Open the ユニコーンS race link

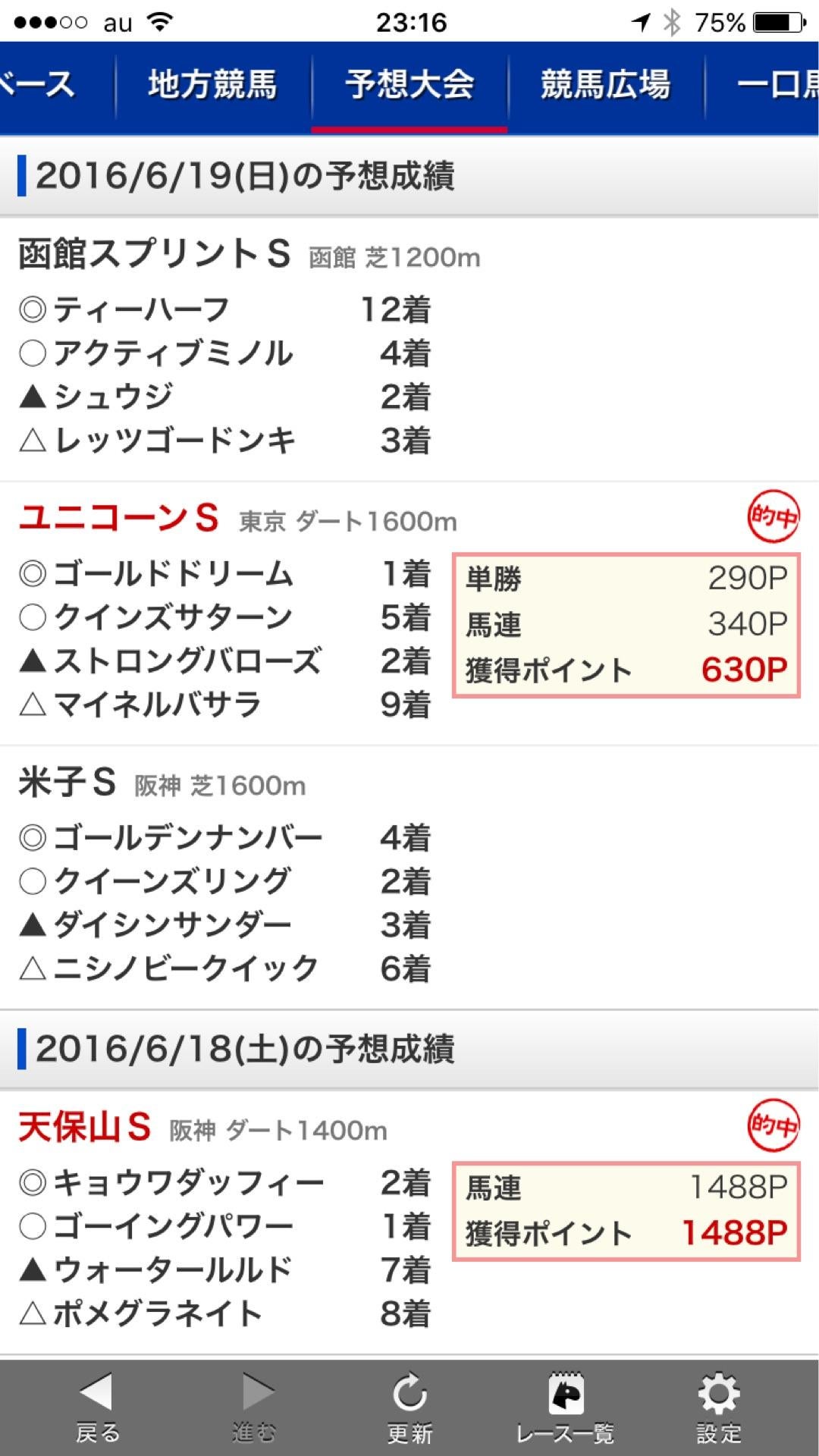click(119, 519)
